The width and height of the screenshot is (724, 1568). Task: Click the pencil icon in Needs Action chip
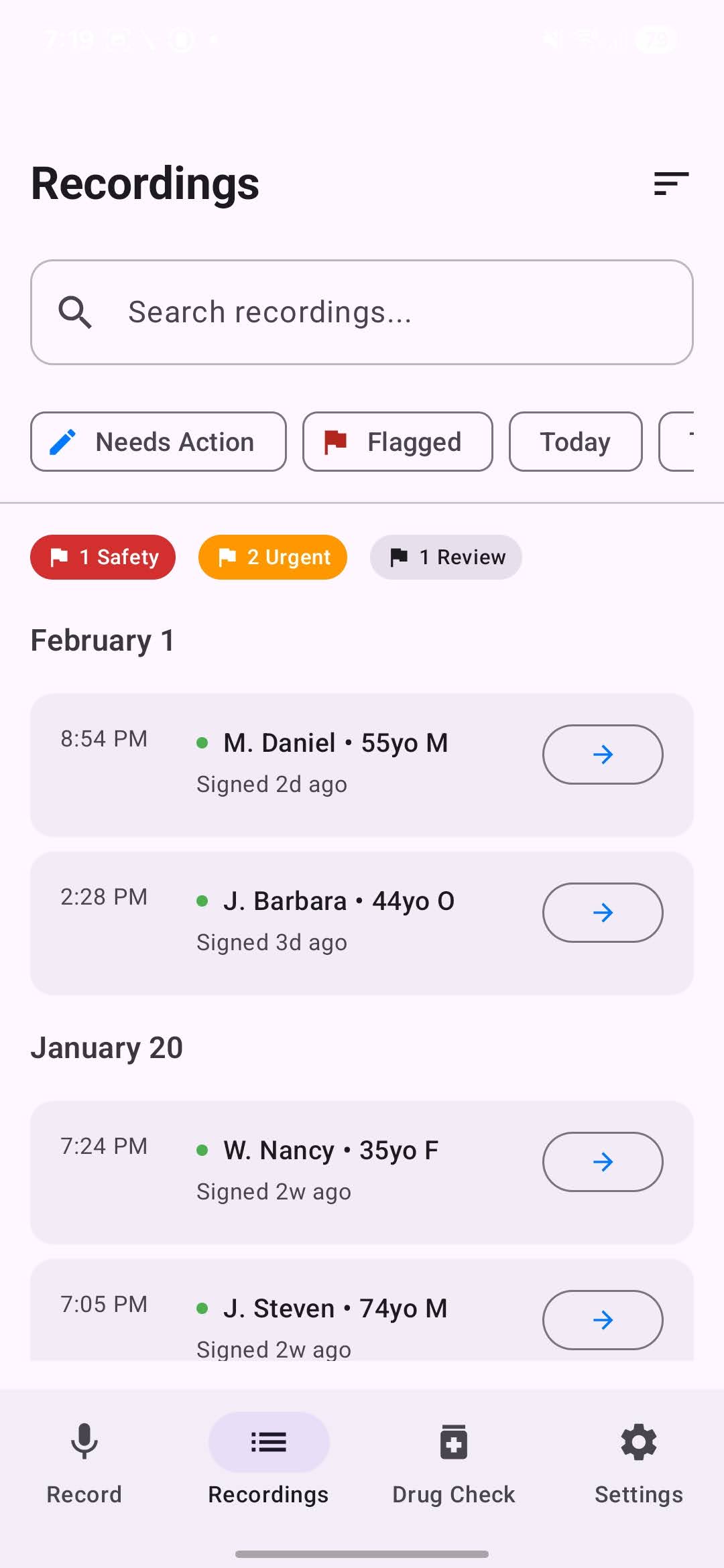pos(62,442)
